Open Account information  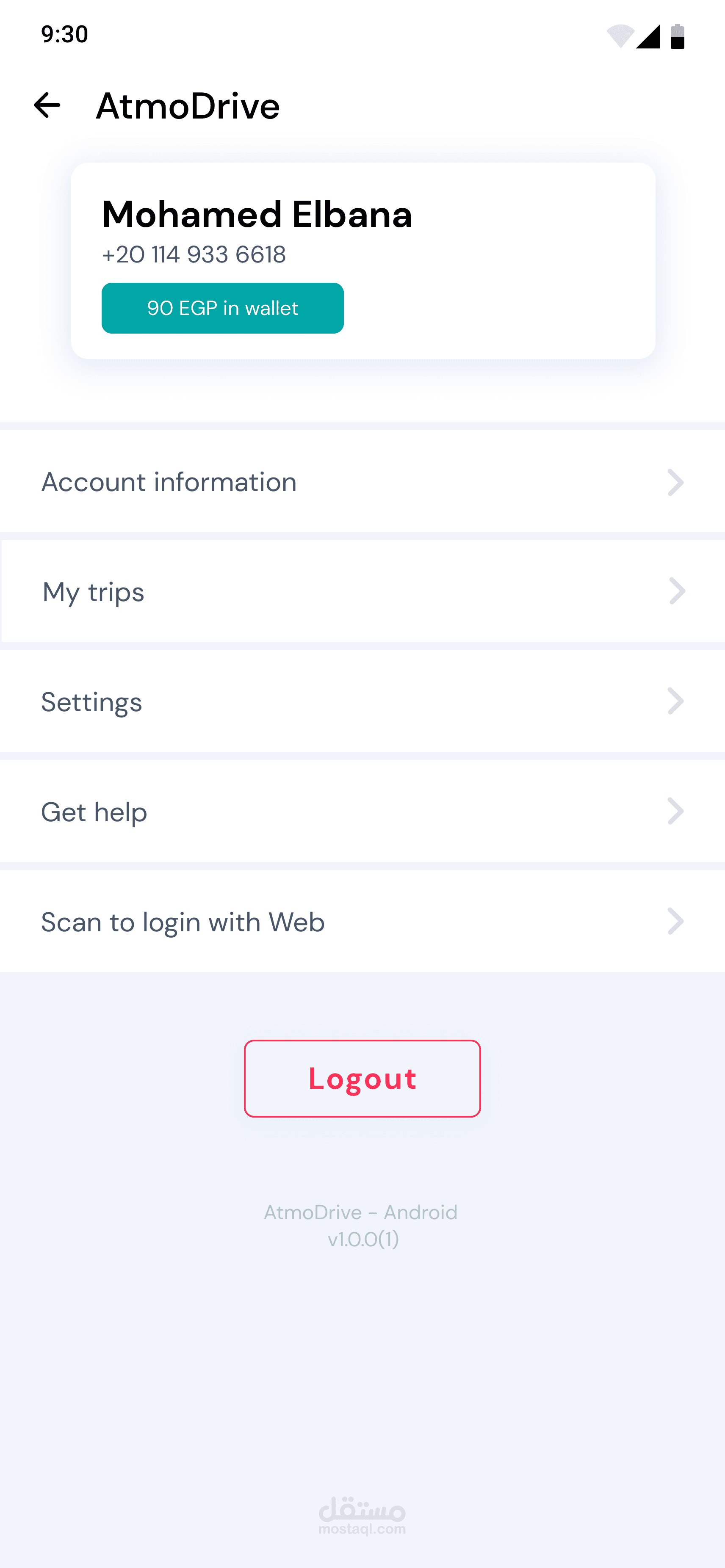(362, 482)
